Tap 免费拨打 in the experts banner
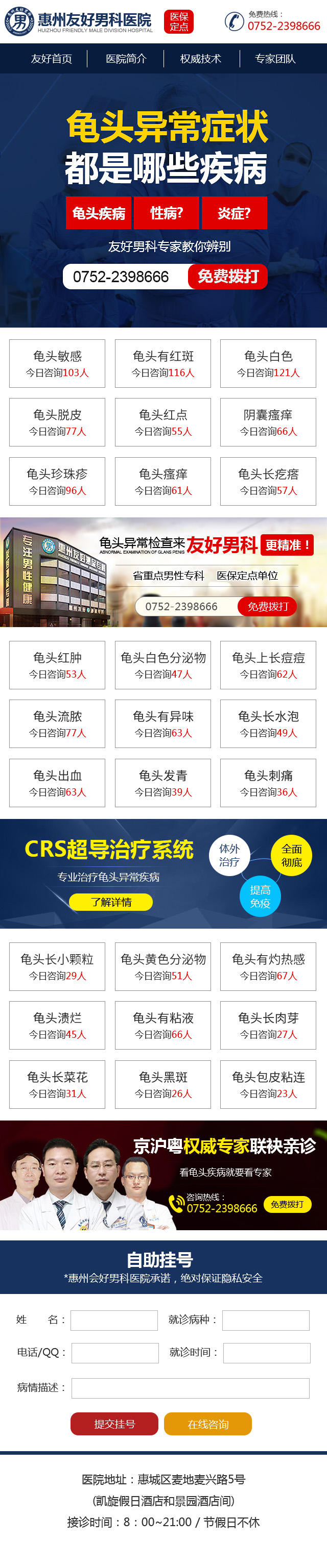327x1568 pixels. (287, 1204)
